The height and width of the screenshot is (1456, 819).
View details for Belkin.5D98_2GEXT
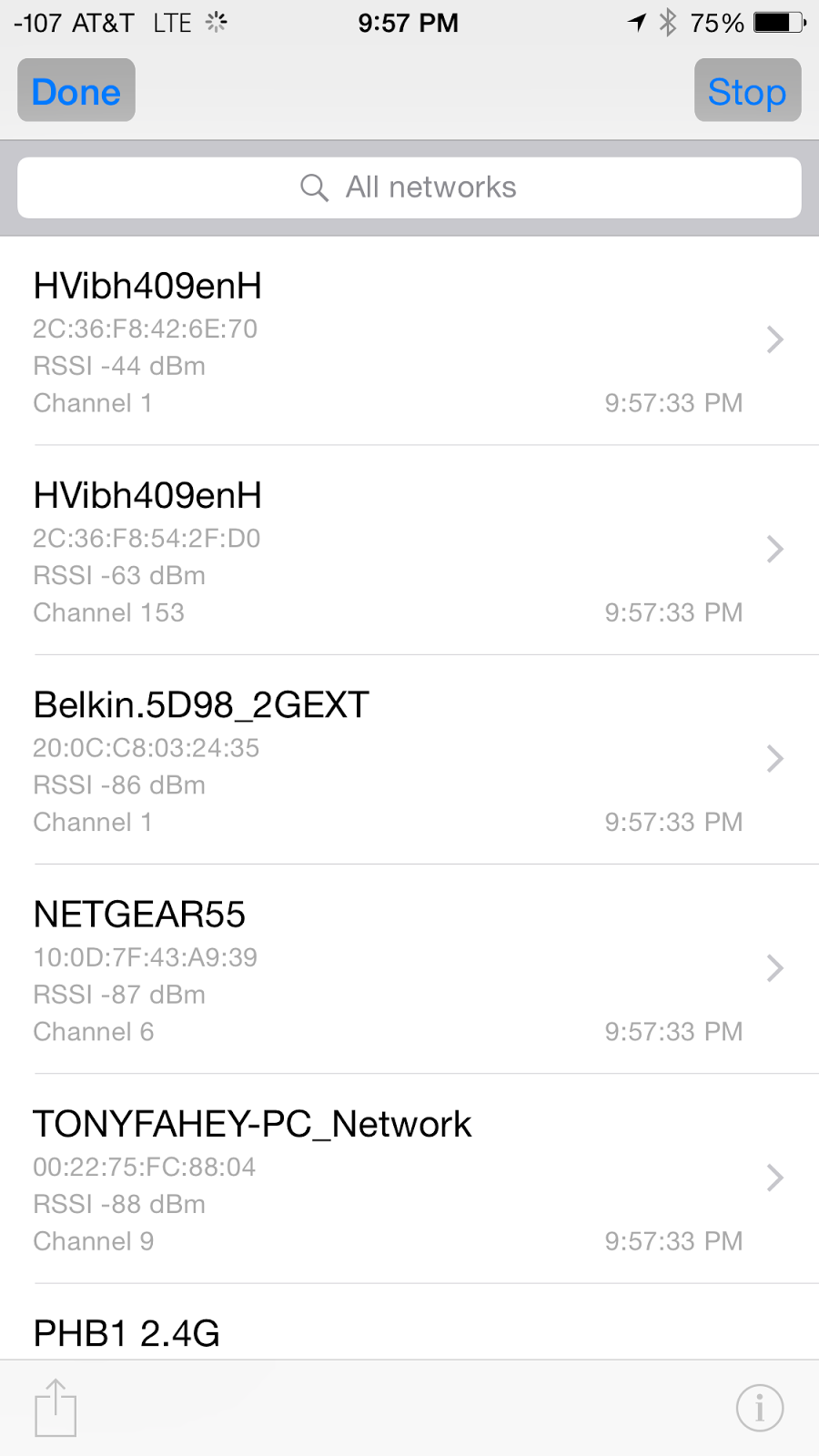tap(409, 760)
